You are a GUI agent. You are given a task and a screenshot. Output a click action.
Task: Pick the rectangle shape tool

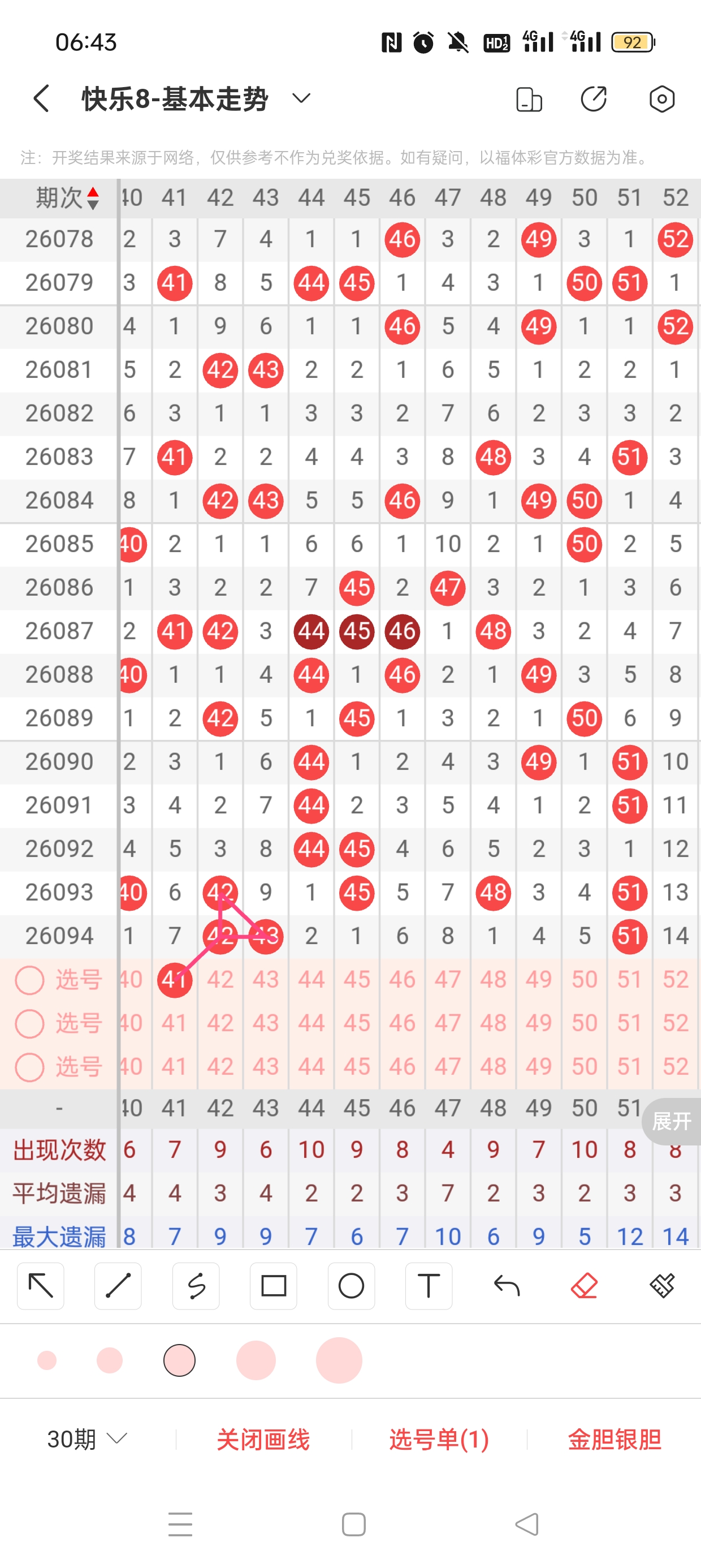273,1286
